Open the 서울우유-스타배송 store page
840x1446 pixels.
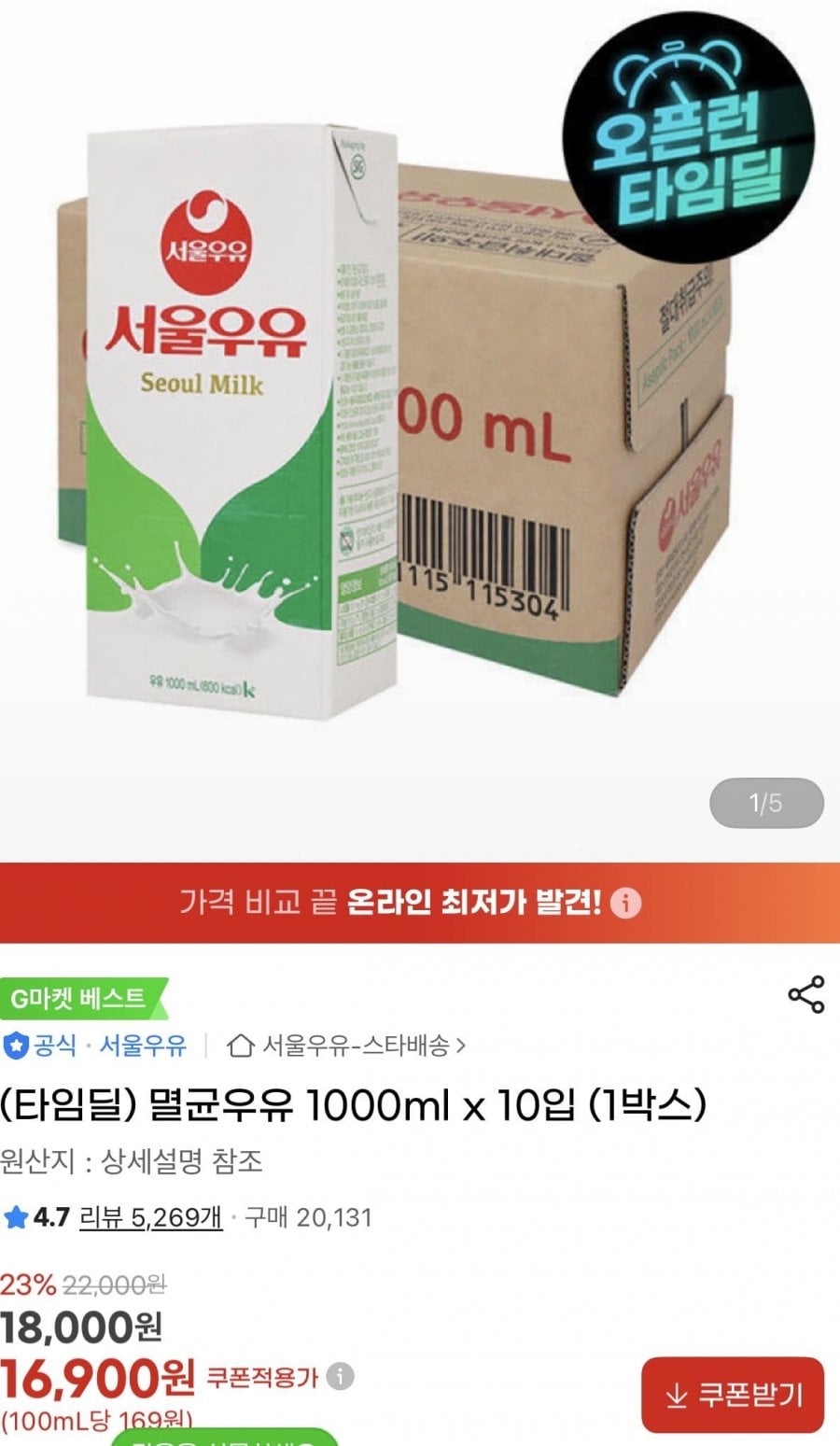point(346,1046)
